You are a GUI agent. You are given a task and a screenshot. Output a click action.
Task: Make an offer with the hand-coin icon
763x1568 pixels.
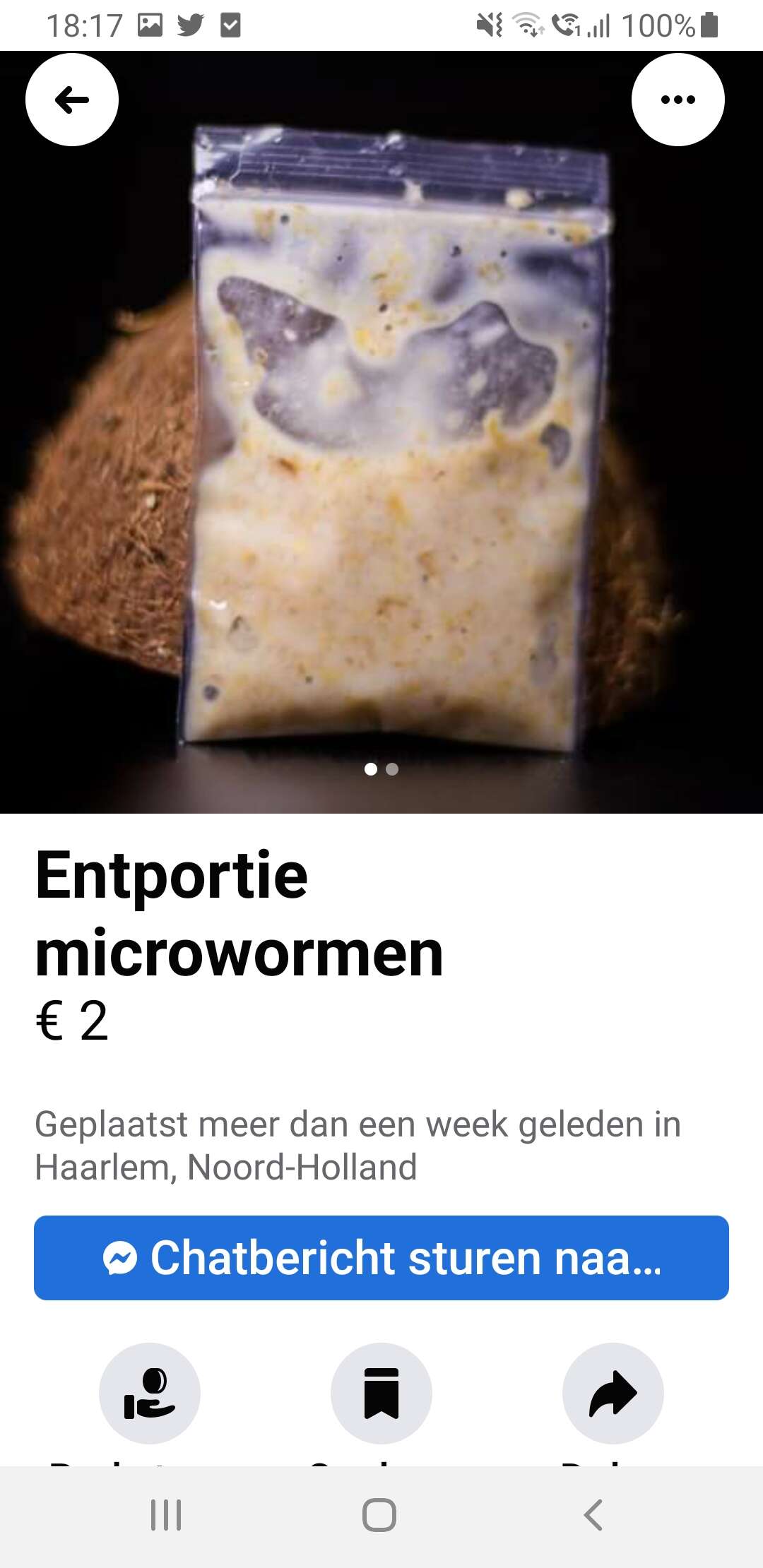(x=150, y=1393)
